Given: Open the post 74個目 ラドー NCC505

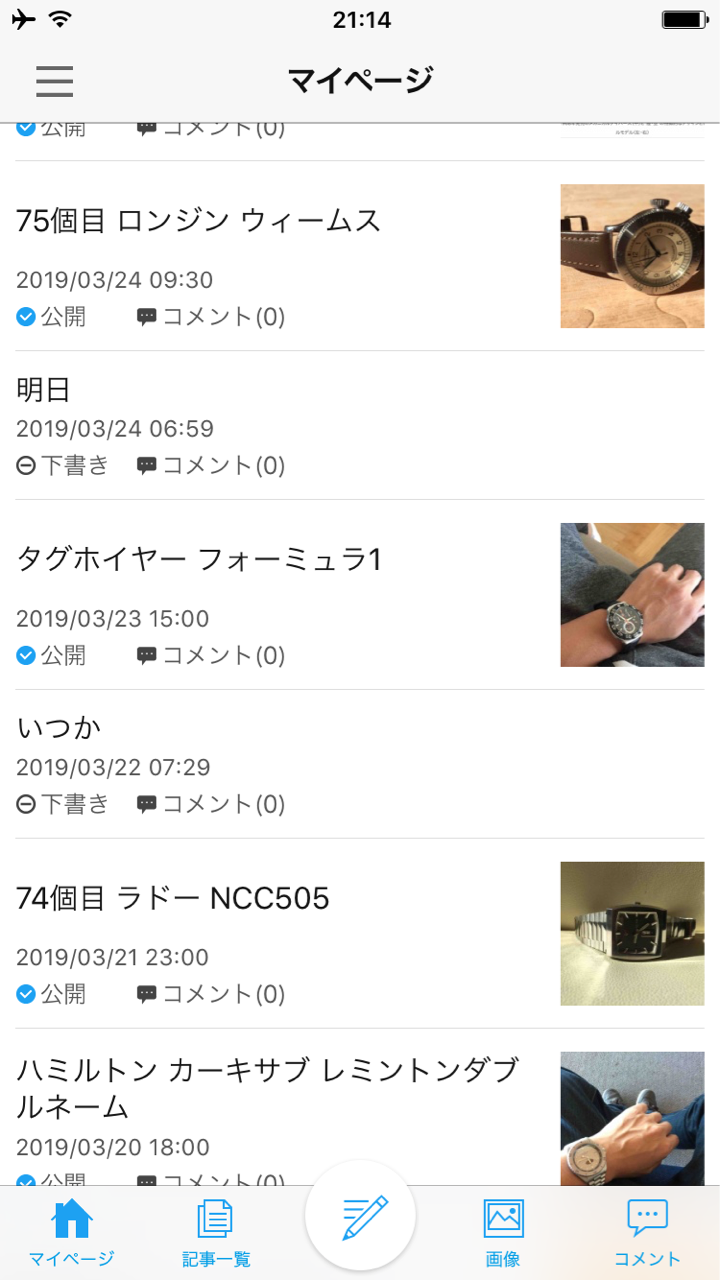Looking at the screenshot, I should pyautogui.click(x=173, y=899).
